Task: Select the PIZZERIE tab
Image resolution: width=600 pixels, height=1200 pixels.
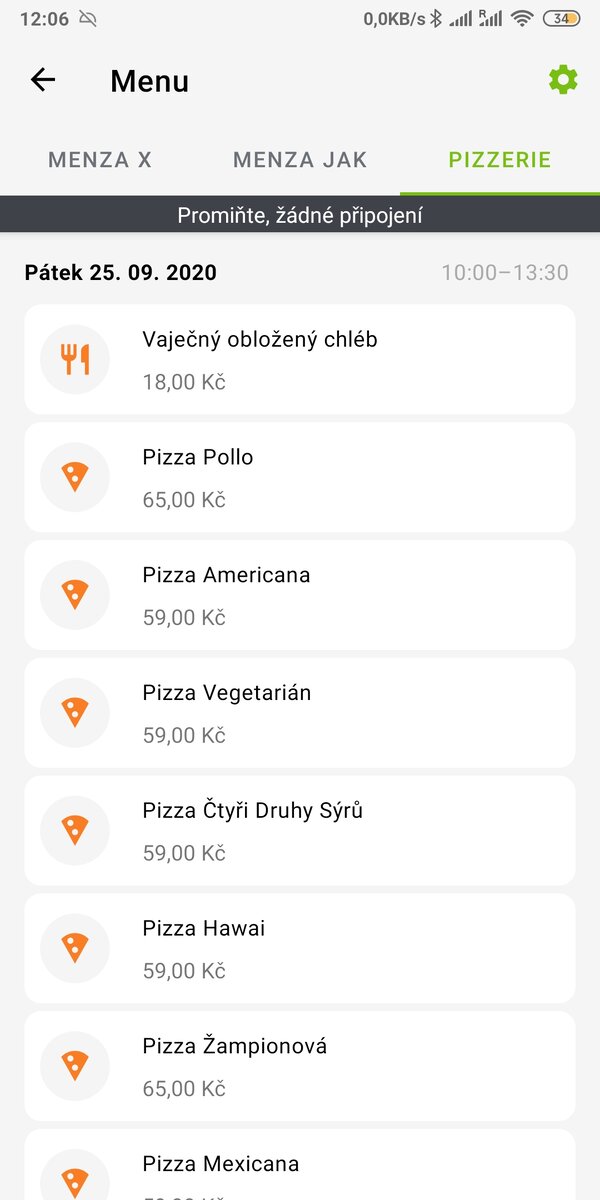Action: (500, 159)
